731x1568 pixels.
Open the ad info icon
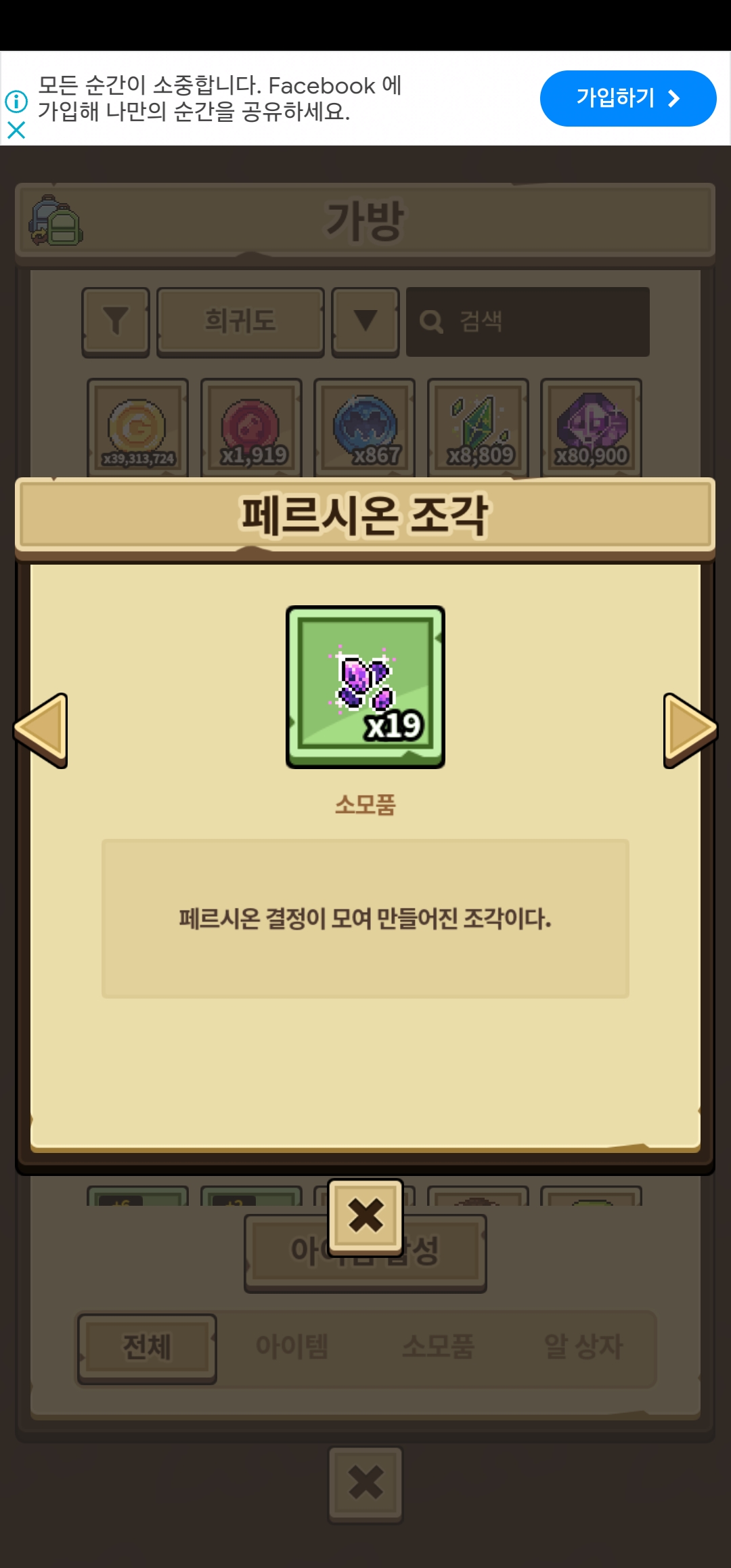16,102
